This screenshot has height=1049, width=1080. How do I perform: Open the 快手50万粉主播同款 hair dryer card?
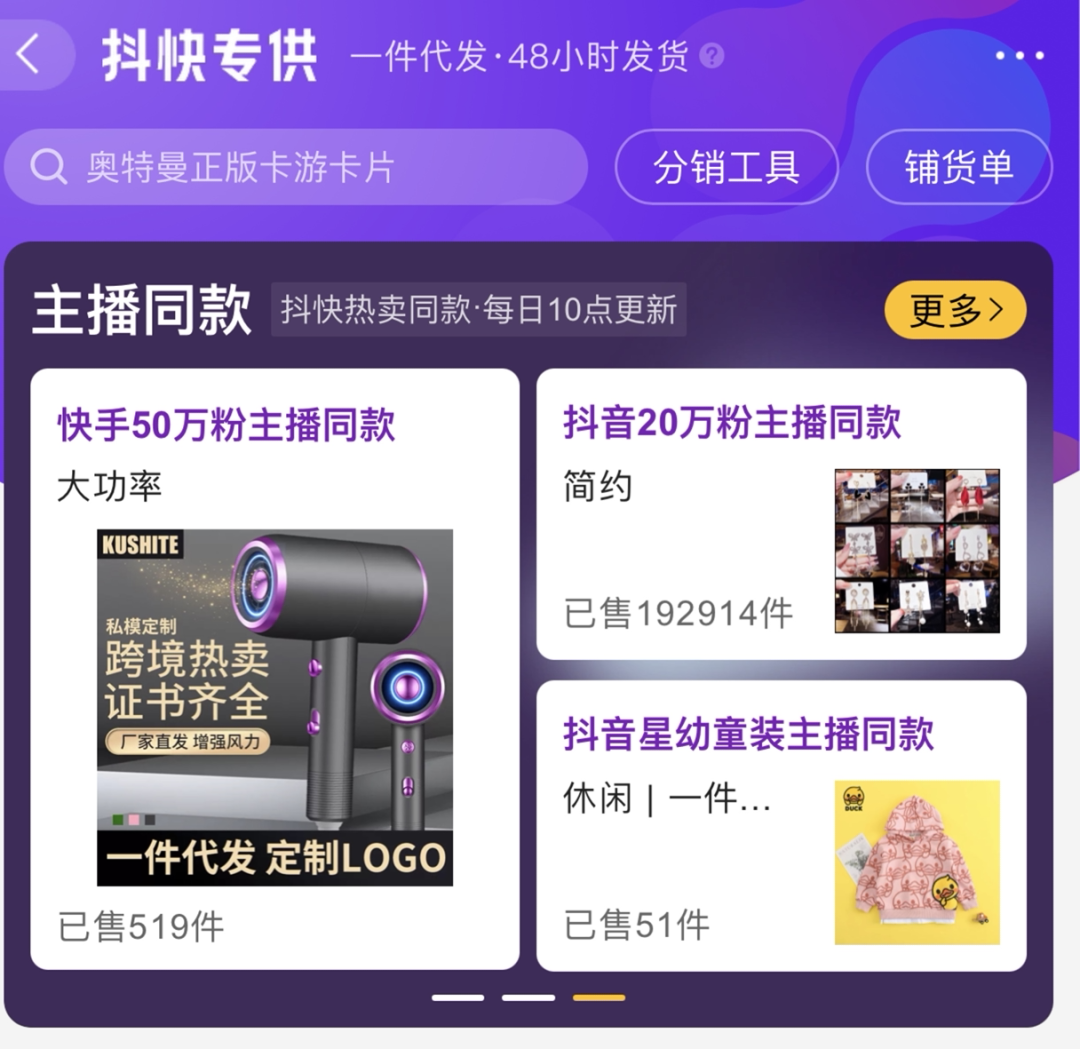(275, 669)
